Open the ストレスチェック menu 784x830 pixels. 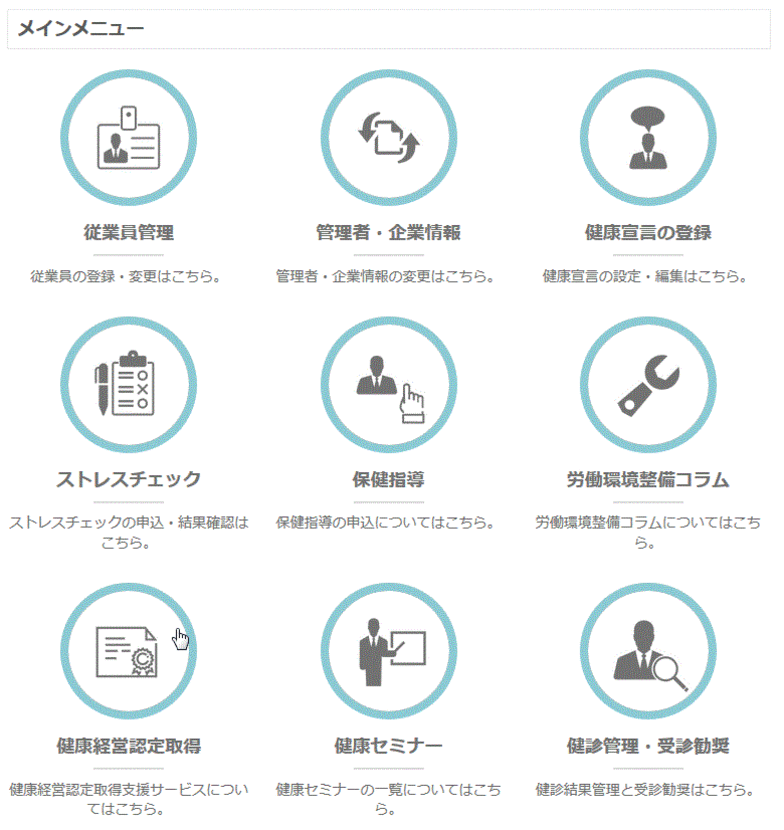129,386
